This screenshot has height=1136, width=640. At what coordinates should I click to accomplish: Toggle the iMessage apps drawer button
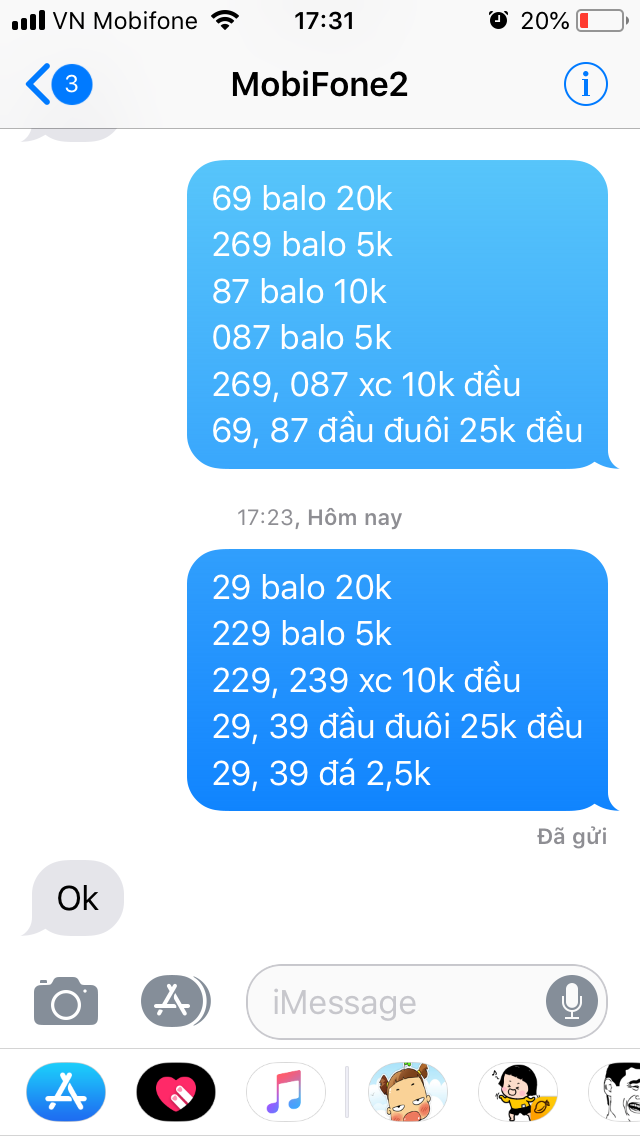(x=175, y=1001)
